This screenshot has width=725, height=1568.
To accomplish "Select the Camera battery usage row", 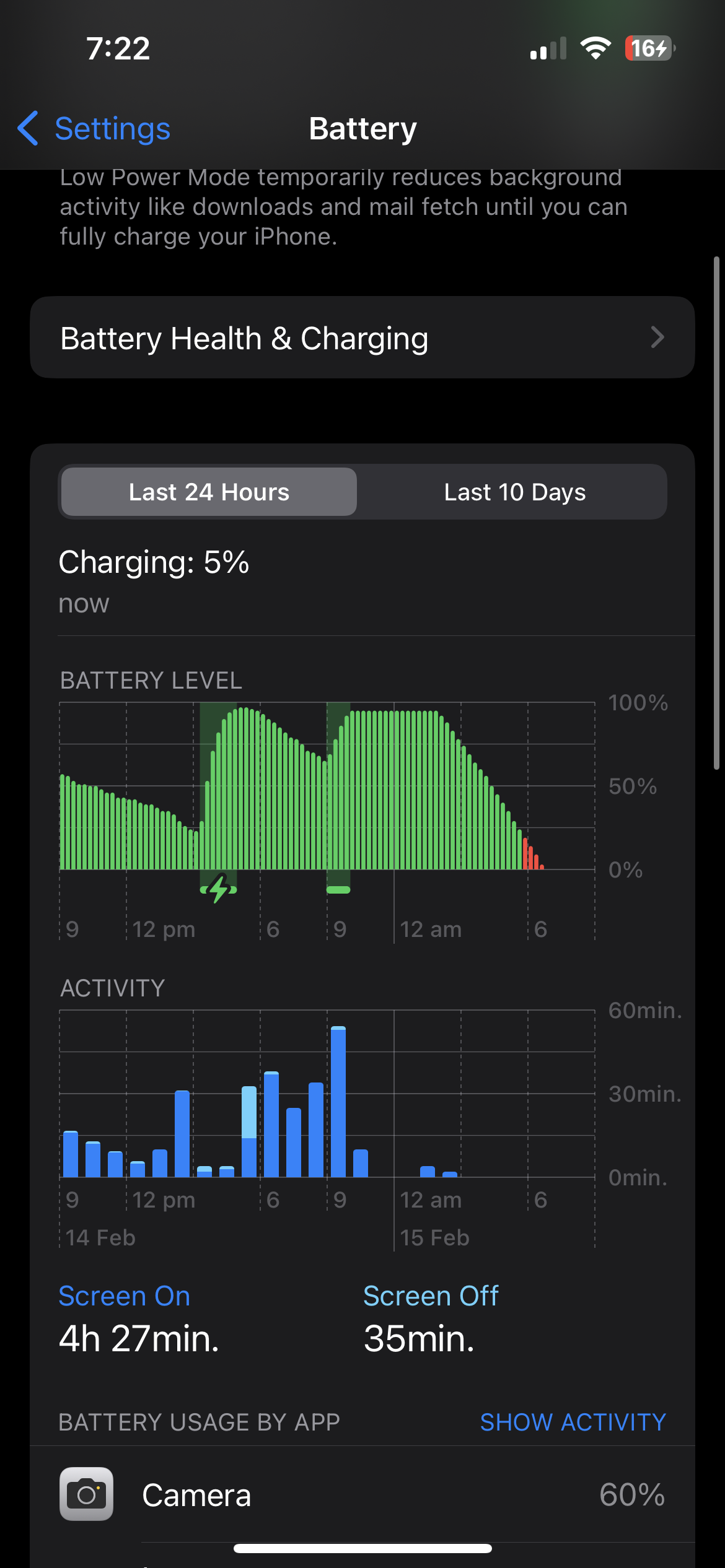I will coord(362,1495).
